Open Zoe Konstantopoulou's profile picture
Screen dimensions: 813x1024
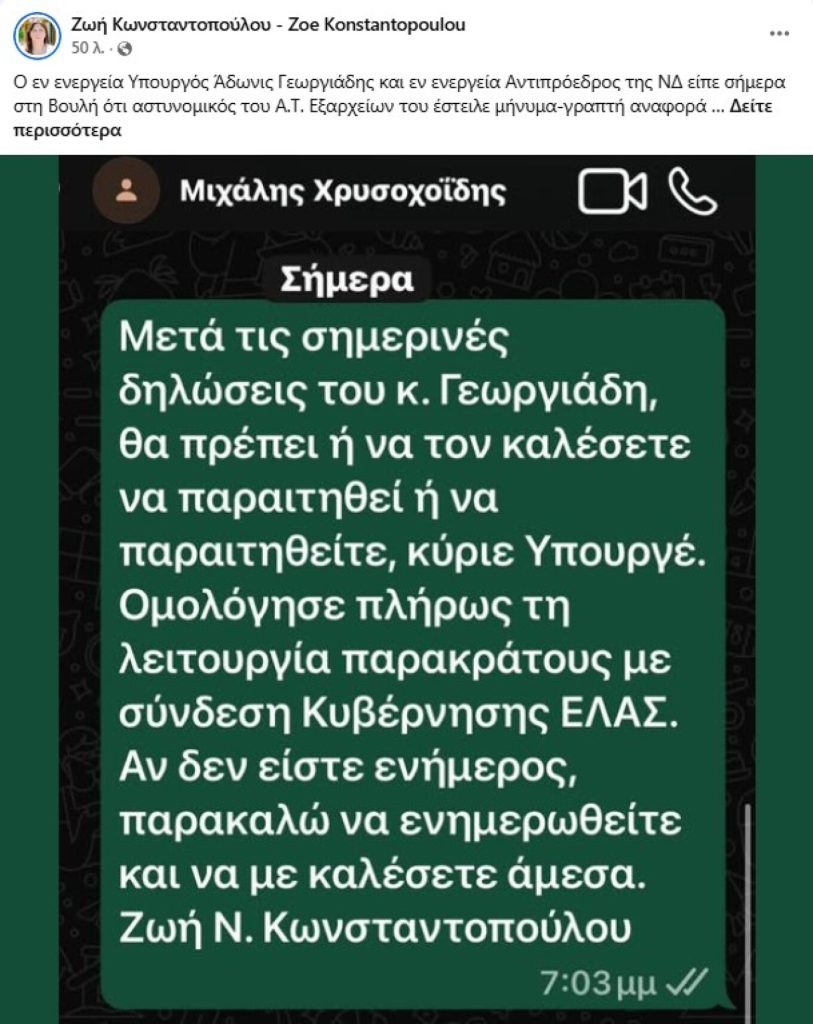34,35
